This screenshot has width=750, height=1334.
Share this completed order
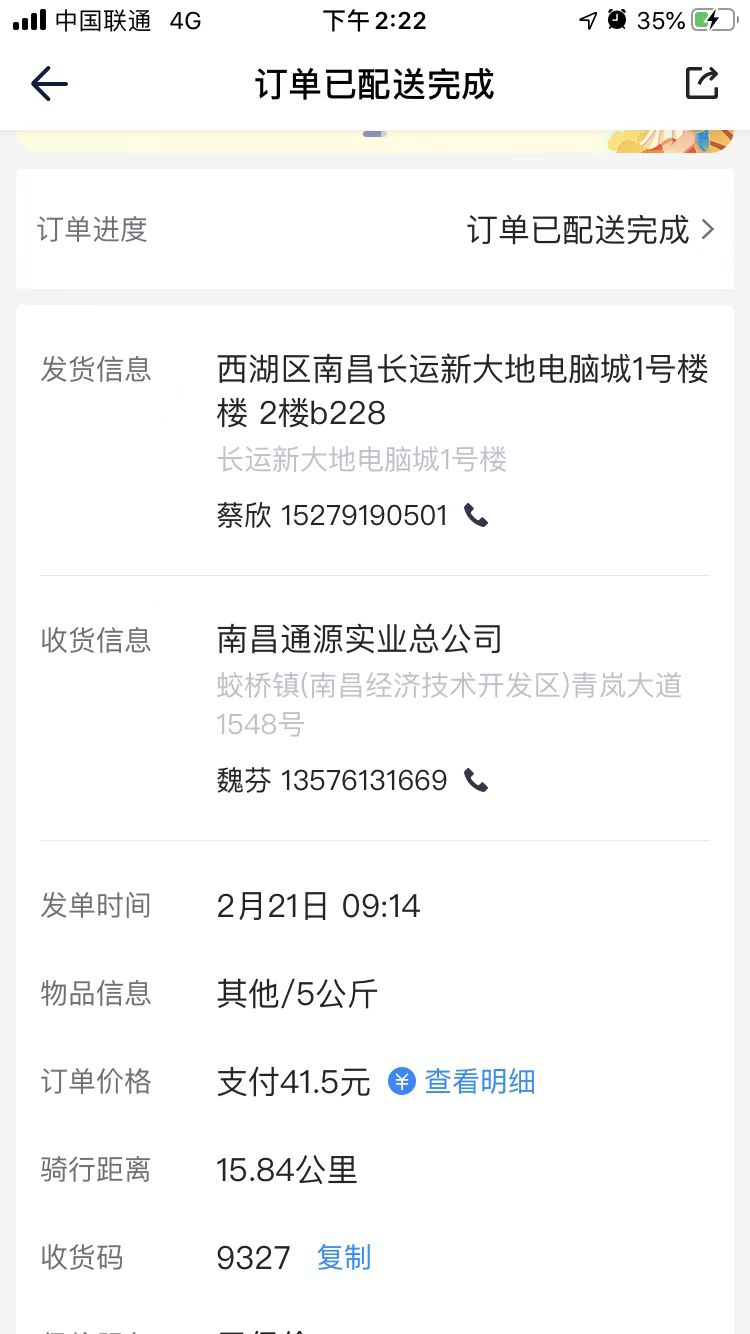point(702,83)
